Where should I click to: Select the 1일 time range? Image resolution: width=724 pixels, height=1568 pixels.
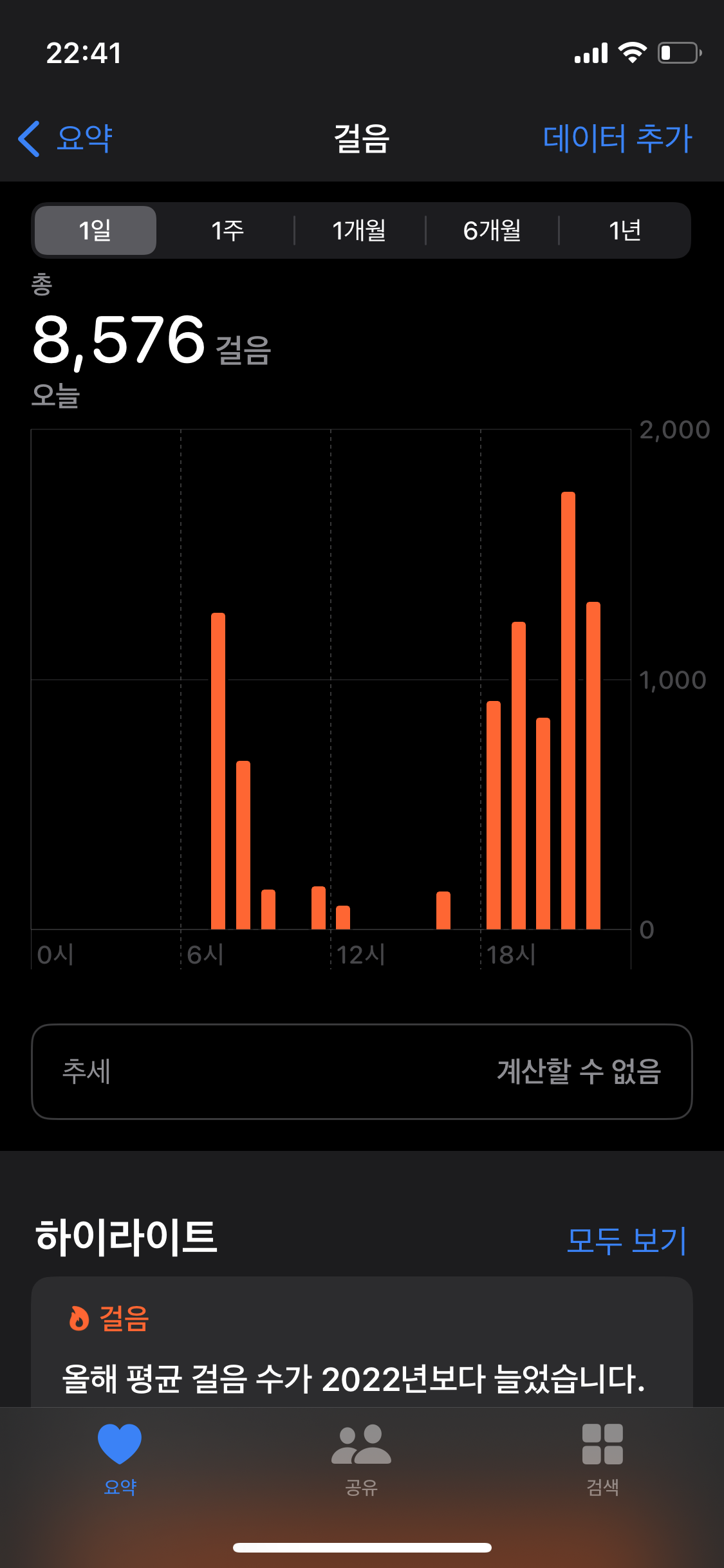pyautogui.click(x=95, y=230)
